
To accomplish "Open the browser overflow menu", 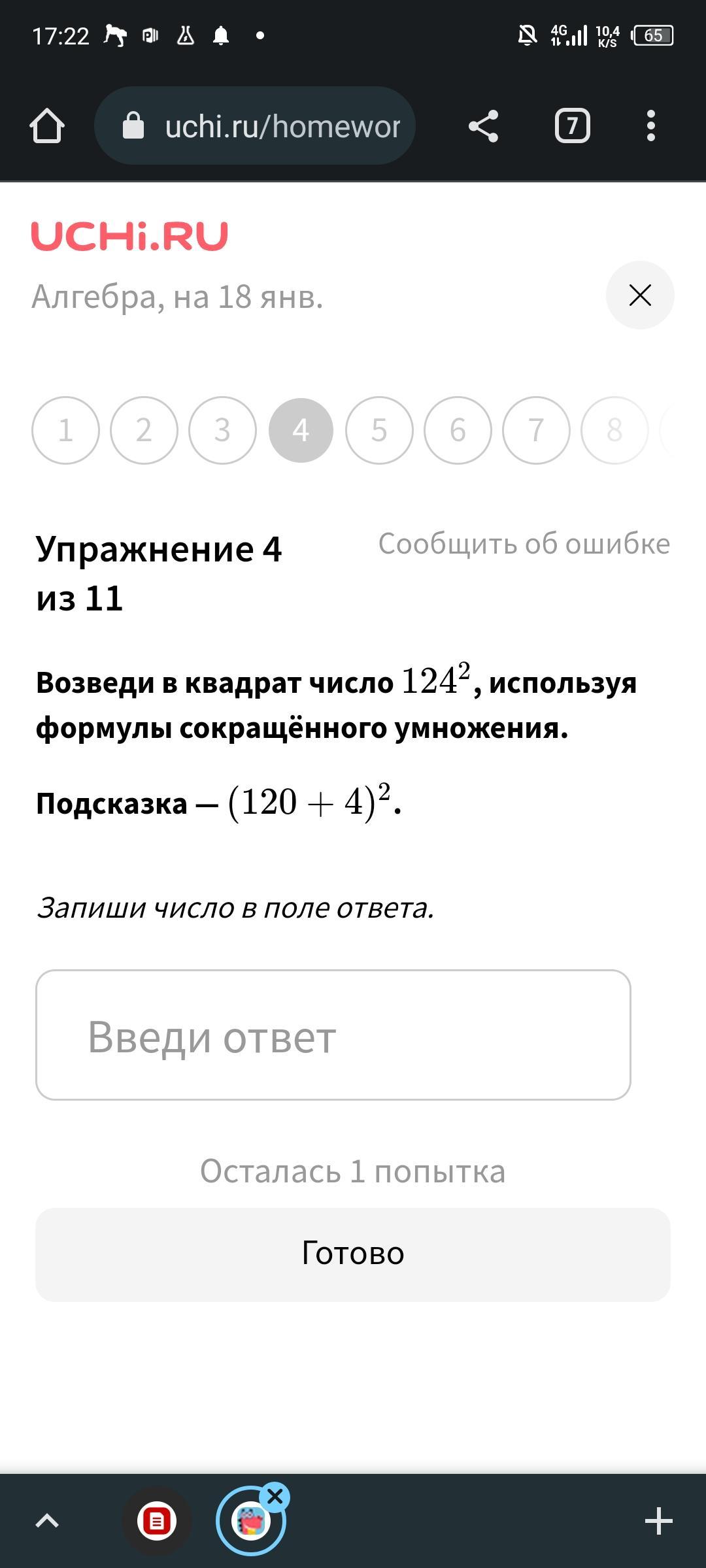I will pos(650,125).
